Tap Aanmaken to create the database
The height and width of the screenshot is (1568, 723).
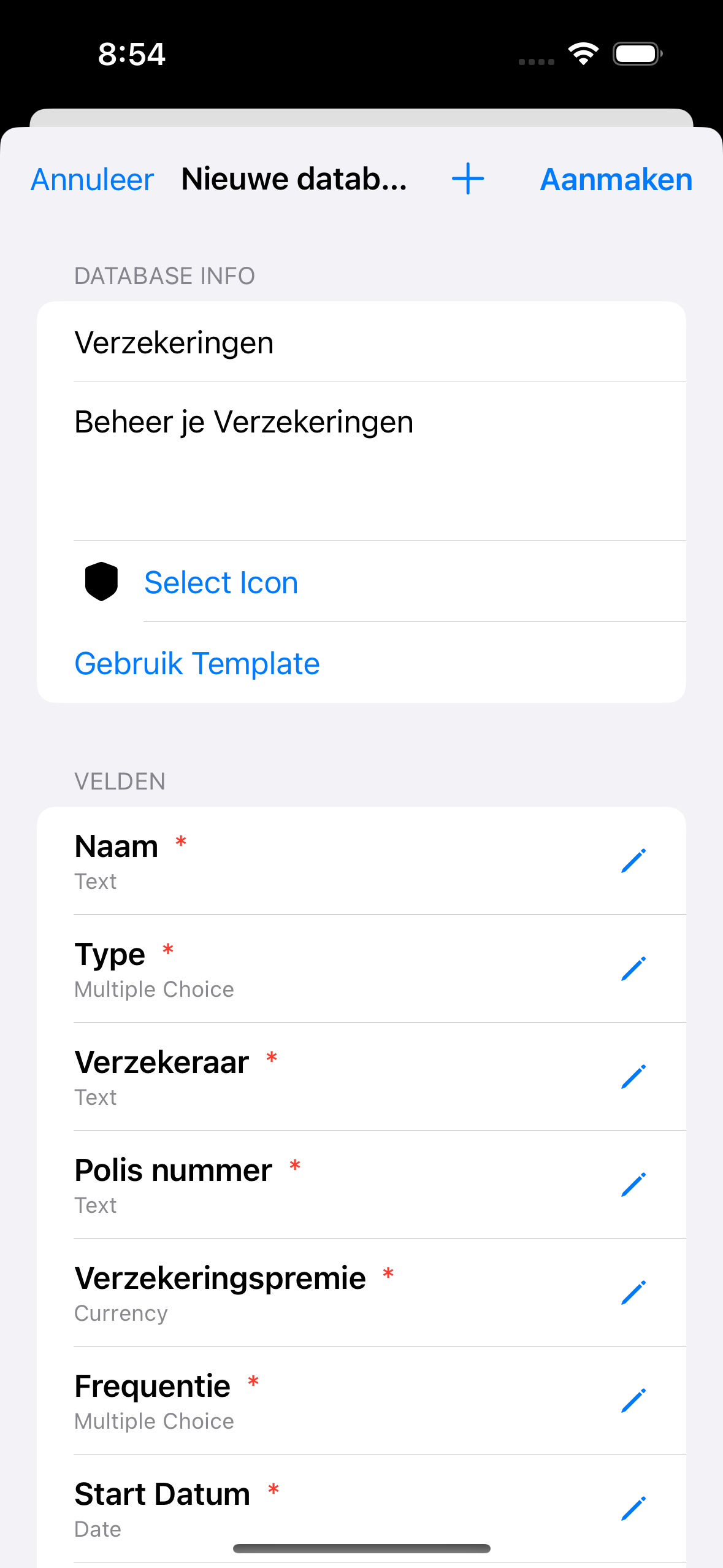[x=615, y=179]
